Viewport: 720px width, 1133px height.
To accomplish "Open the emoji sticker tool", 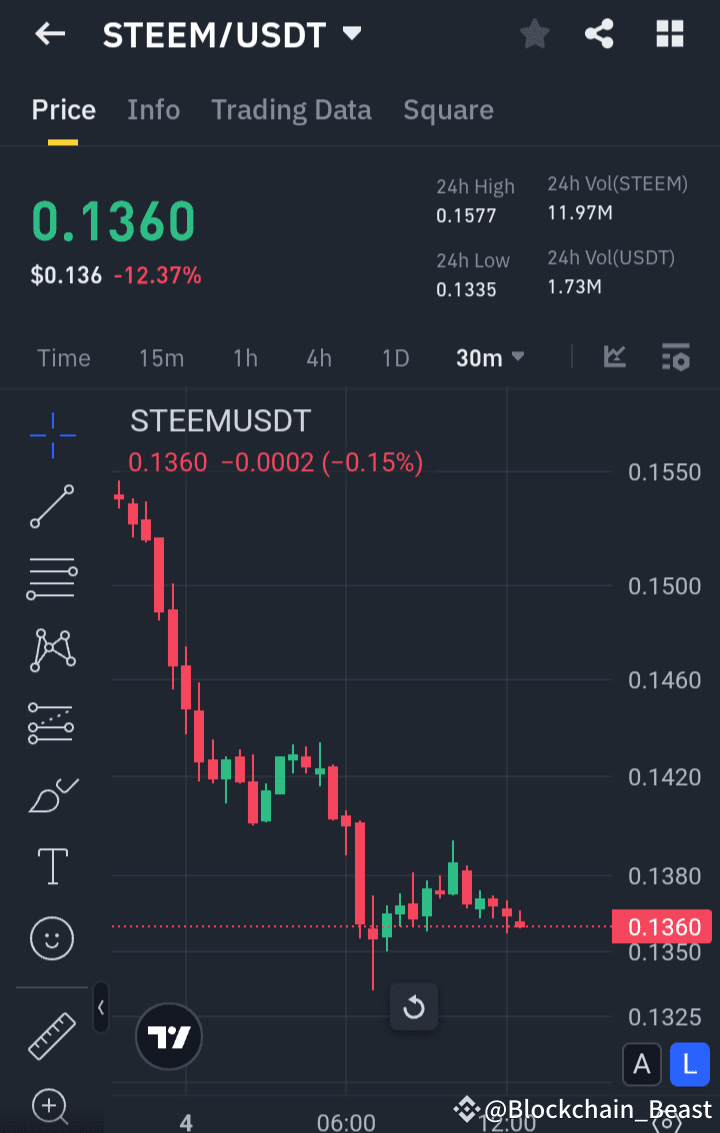I will pos(51,938).
